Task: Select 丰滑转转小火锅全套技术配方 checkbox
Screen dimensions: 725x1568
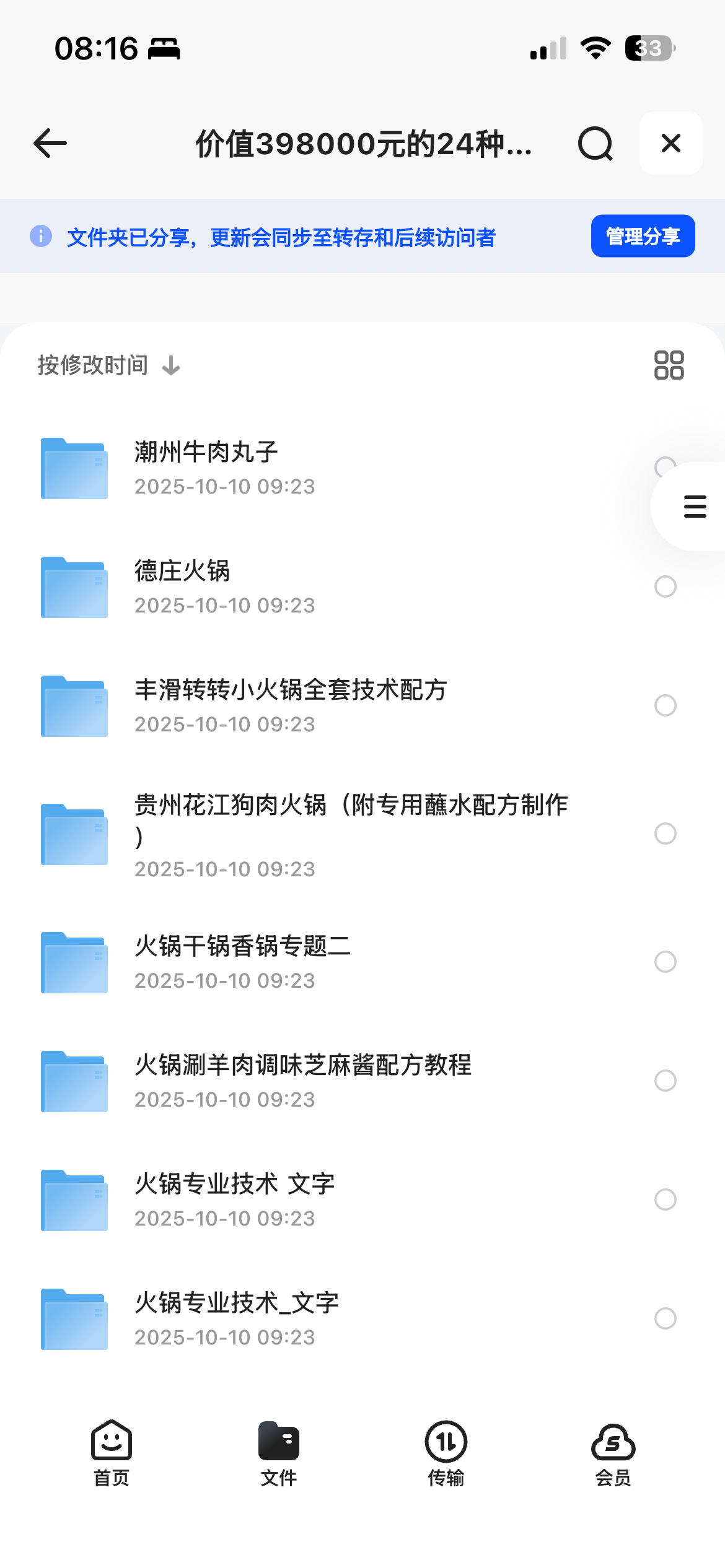Action: point(665,705)
